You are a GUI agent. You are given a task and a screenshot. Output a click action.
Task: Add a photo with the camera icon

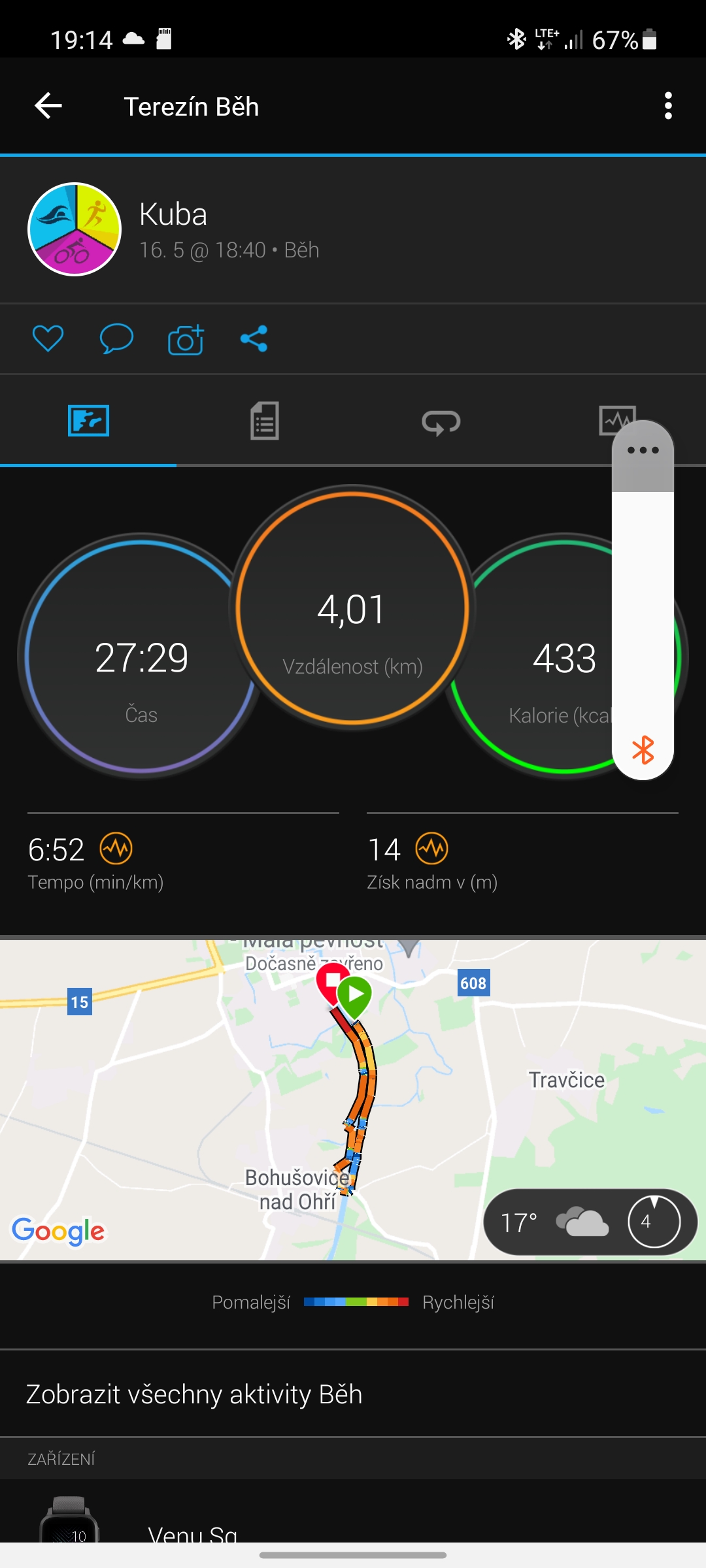(186, 339)
